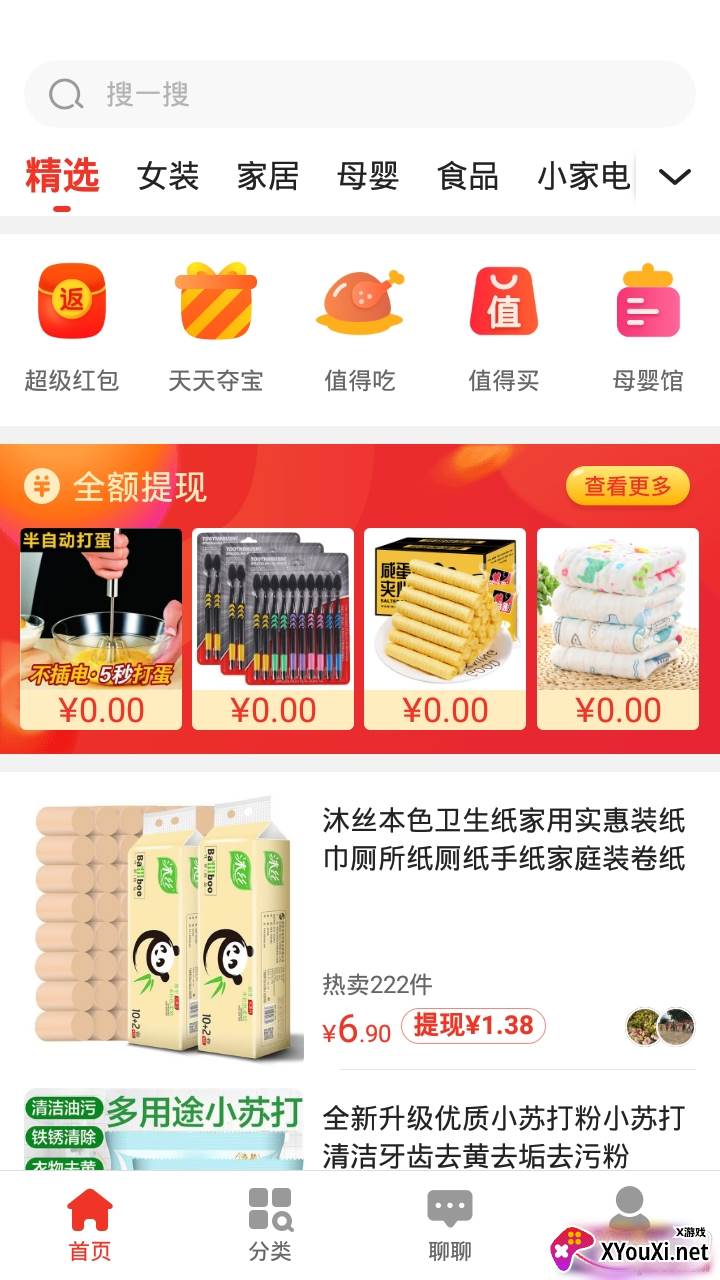Open the egg roll snack deal
This screenshot has height=1280, width=720.
coord(445,628)
